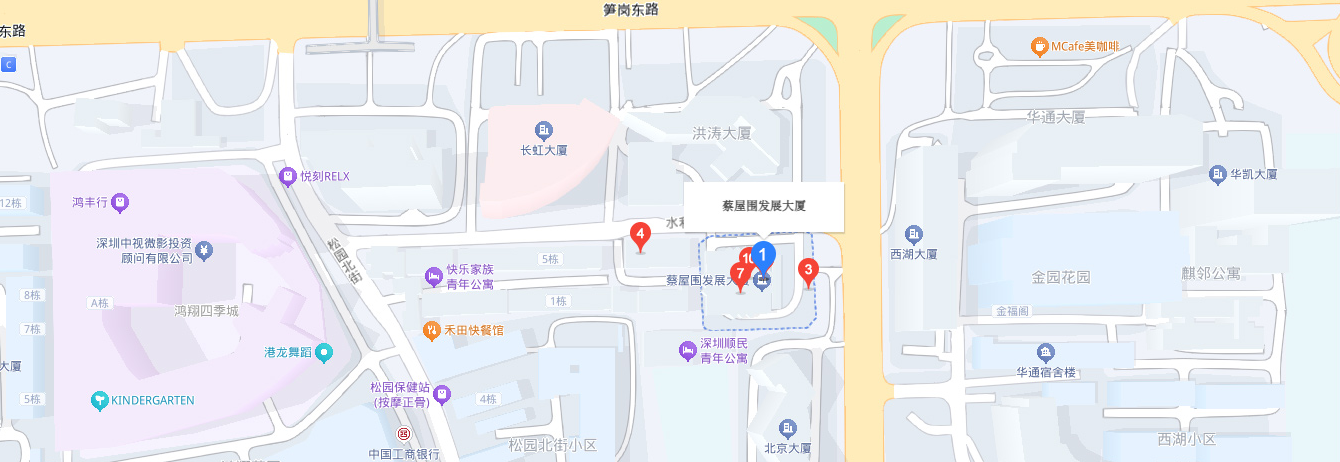The width and height of the screenshot is (1340, 462).
Task: Select the 西湖大厦 building marker
Action: tap(914, 234)
